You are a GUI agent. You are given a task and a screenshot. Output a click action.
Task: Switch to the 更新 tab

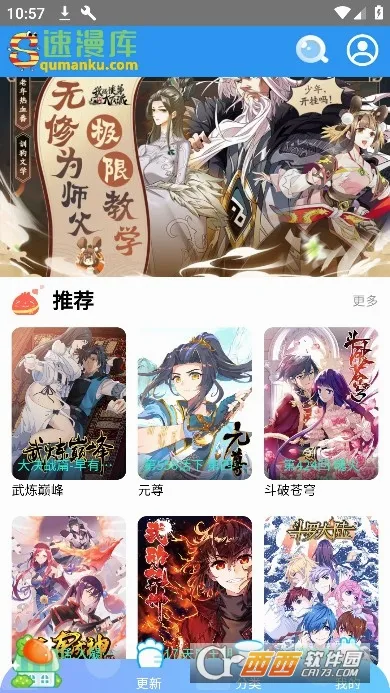point(149,666)
